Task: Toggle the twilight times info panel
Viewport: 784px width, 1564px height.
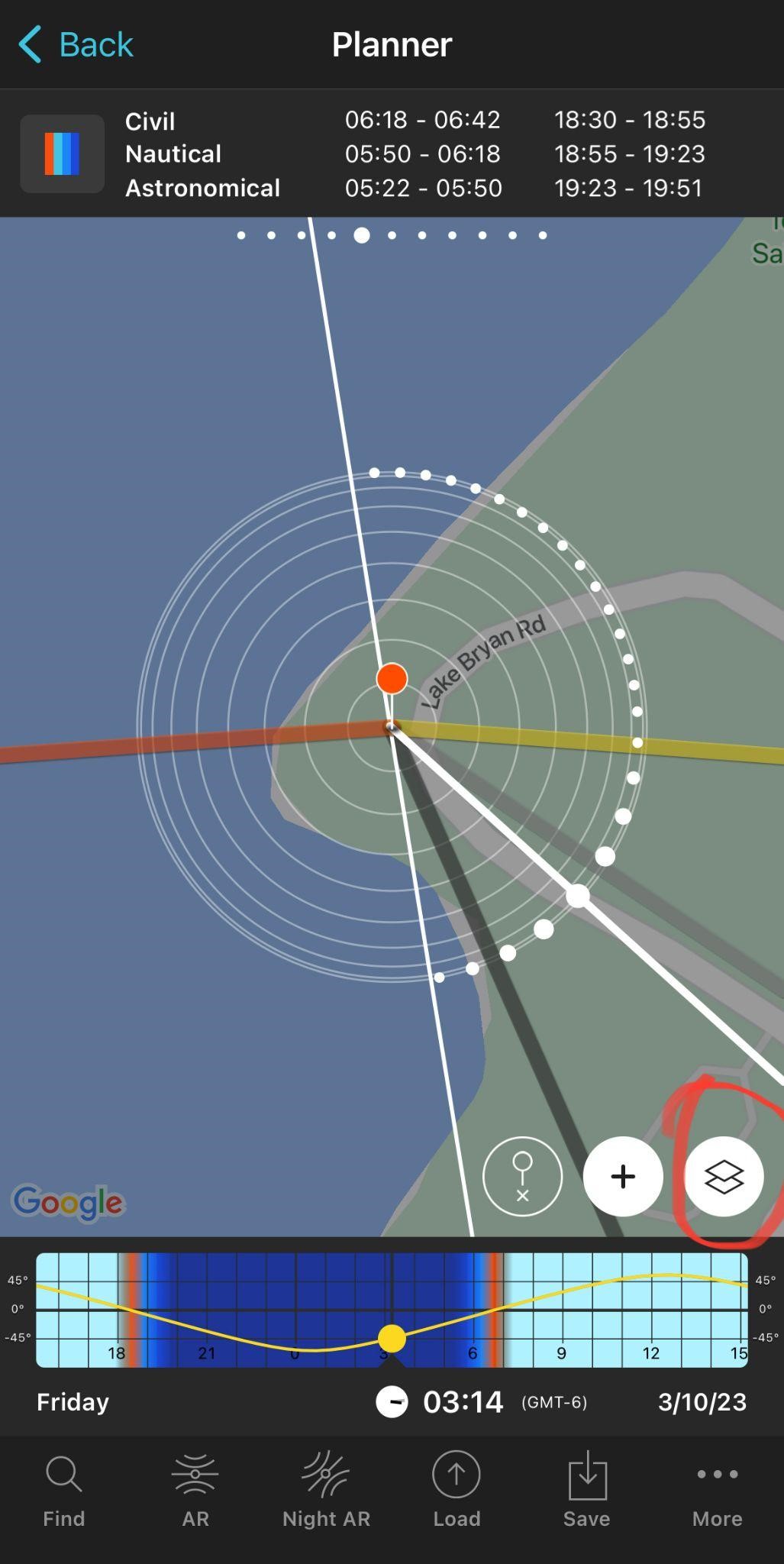Action: tap(62, 153)
